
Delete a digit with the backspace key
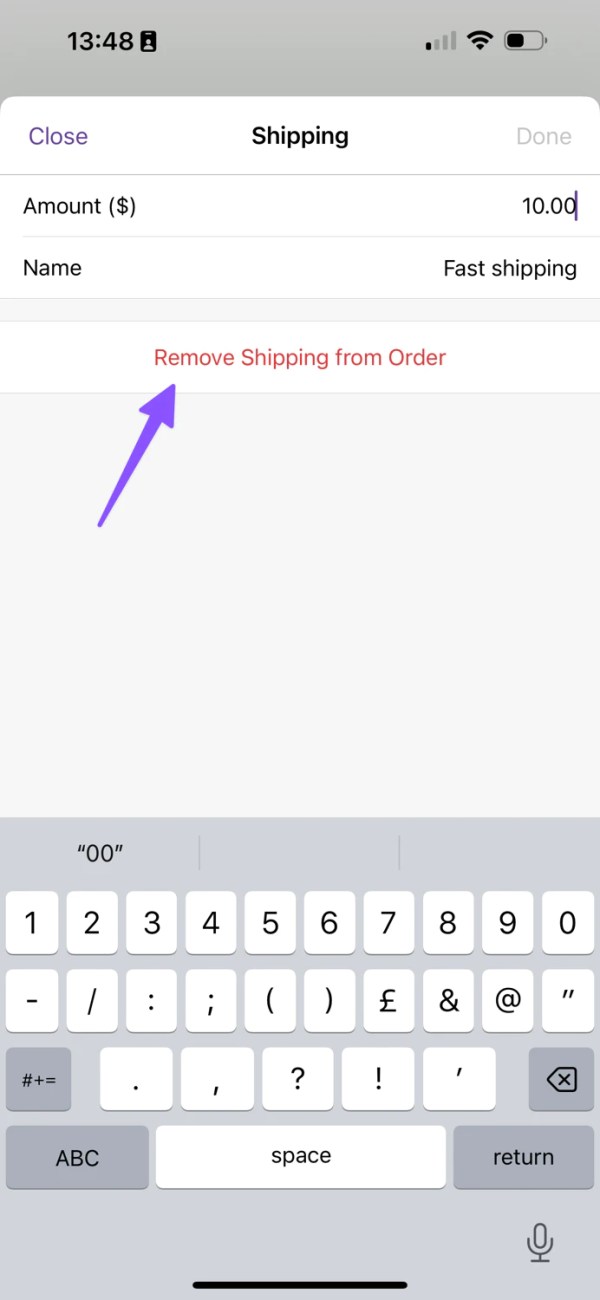pyautogui.click(x=561, y=1079)
